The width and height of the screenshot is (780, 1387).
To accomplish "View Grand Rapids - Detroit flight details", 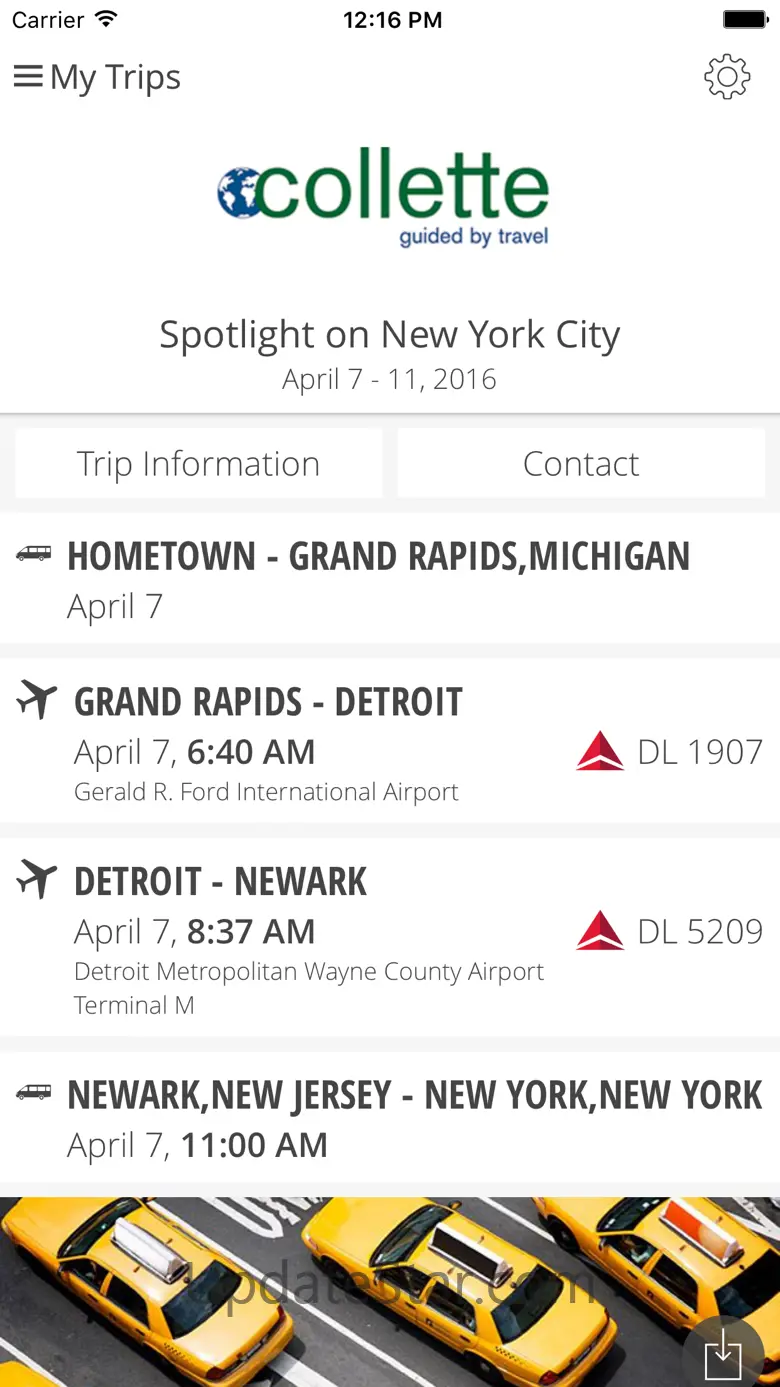I will 389,742.
